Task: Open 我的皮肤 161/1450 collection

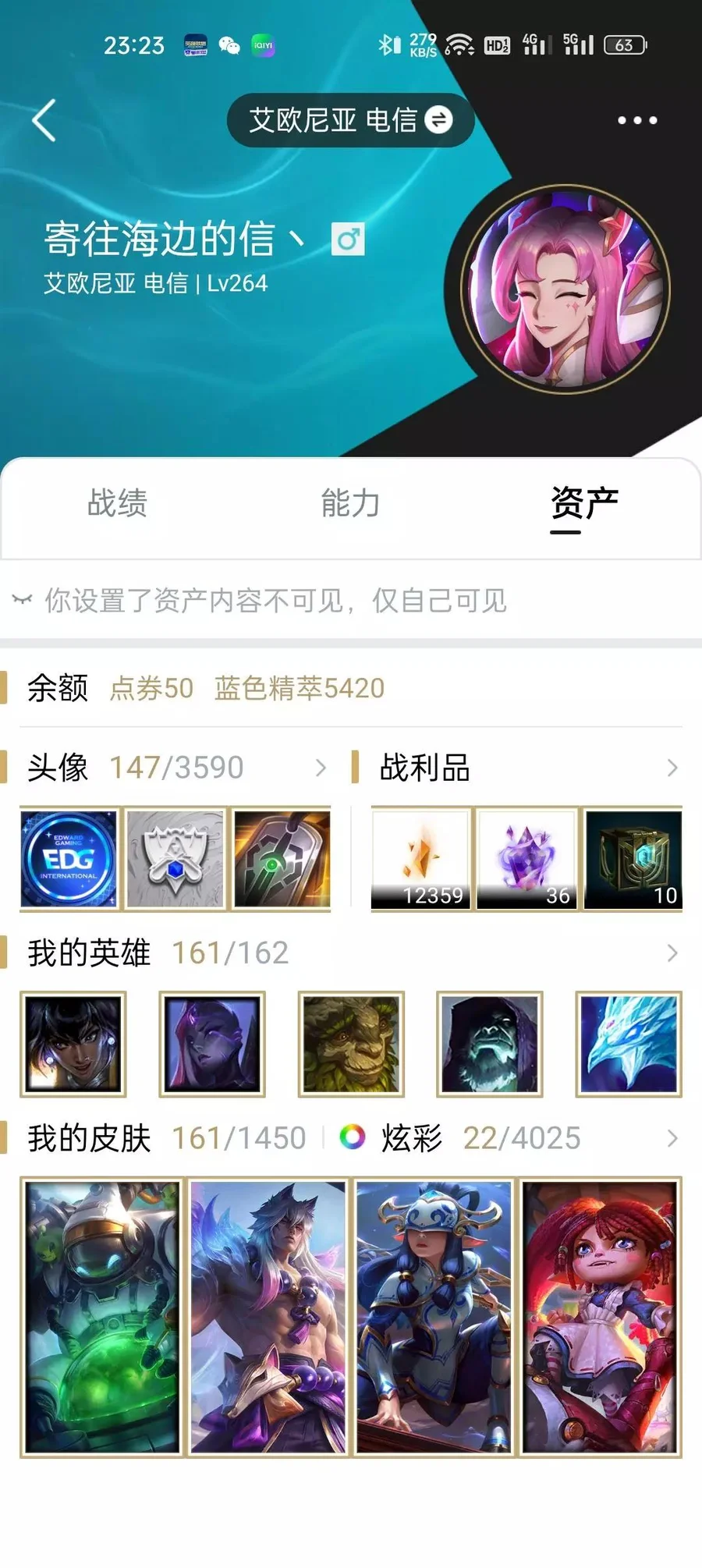Action: click(166, 1138)
